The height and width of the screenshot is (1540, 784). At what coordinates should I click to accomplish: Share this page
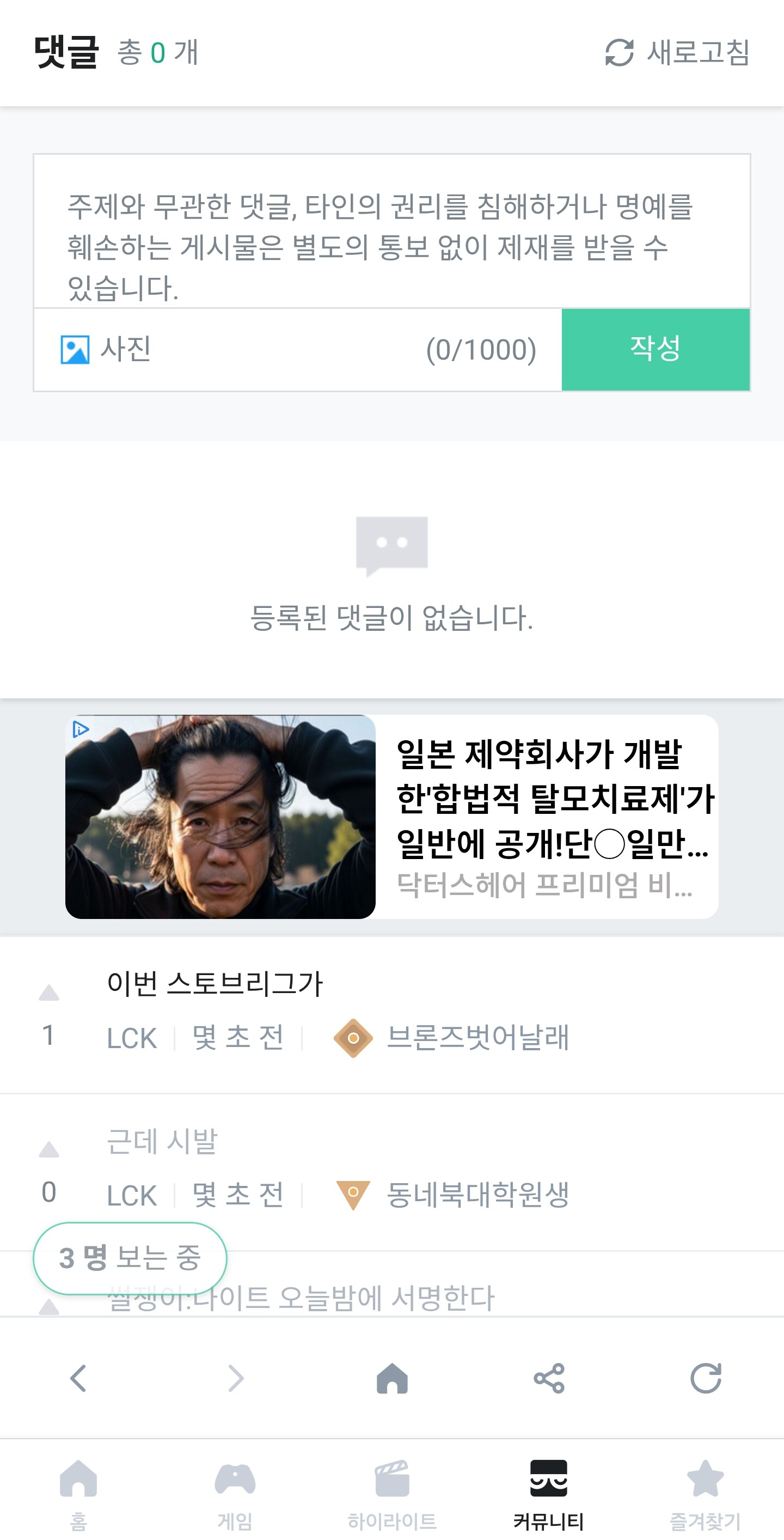point(549,1378)
